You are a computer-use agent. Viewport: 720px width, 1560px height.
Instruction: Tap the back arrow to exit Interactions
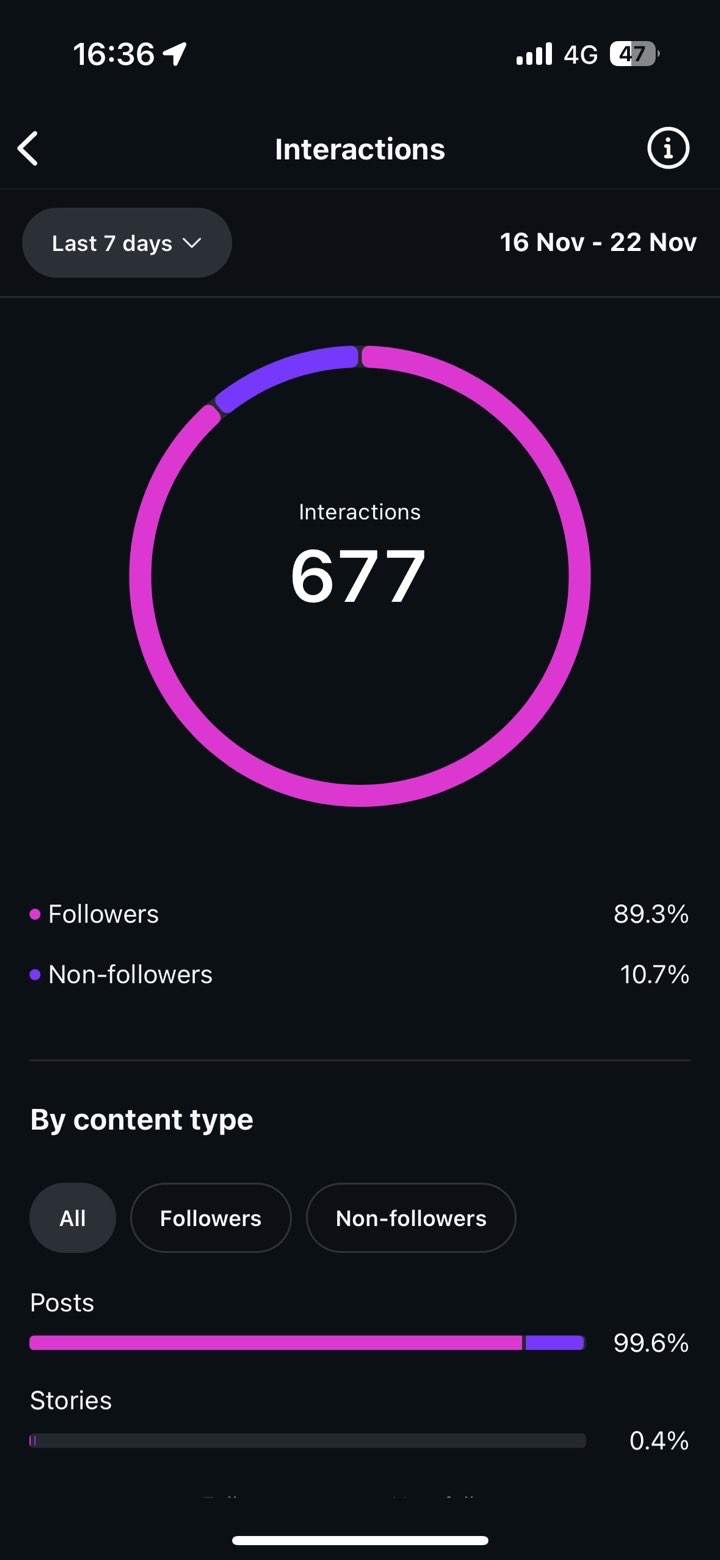(x=27, y=148)
